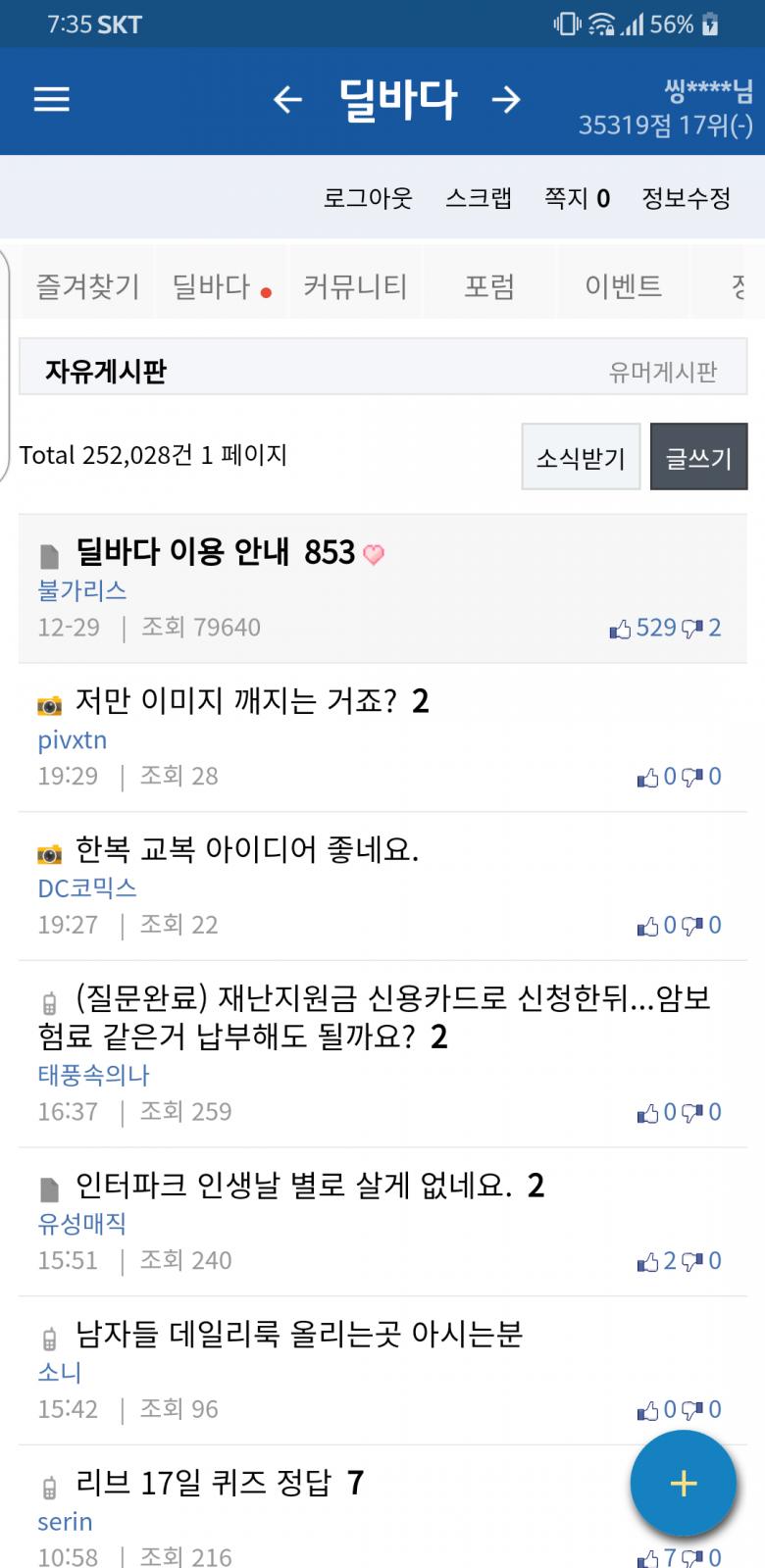Open the hamburger drawer menu
Image resolution: width=765 pixels, height=1568 pixels.
click(51, 99)
